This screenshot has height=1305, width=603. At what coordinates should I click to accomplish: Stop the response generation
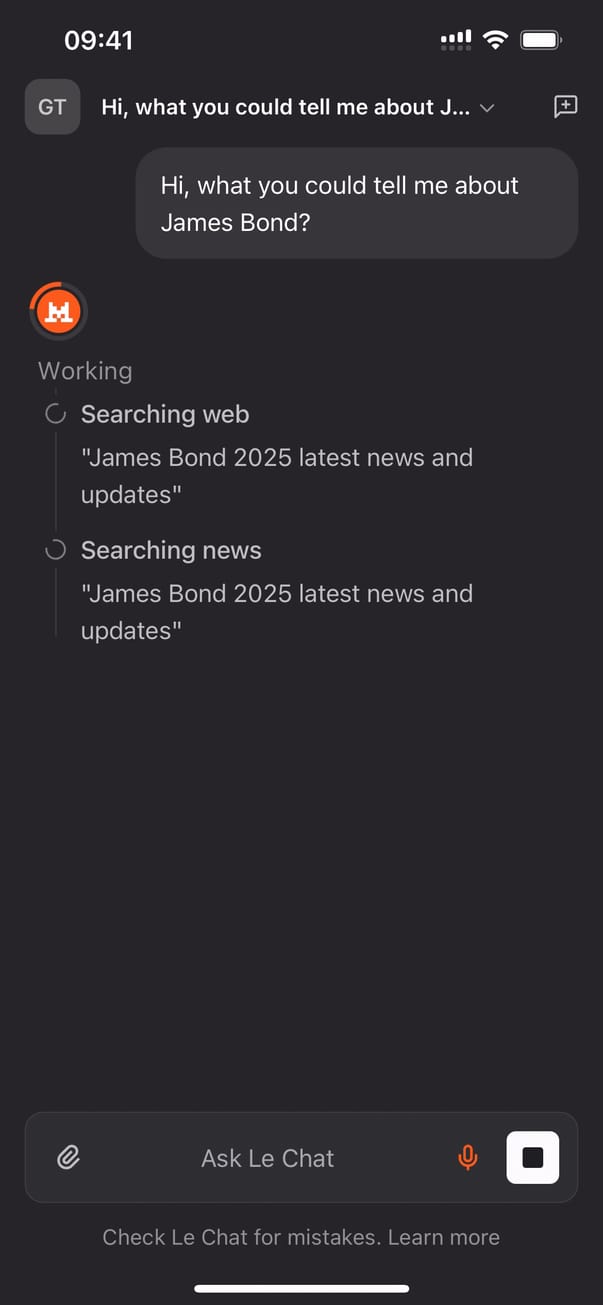532,1158
